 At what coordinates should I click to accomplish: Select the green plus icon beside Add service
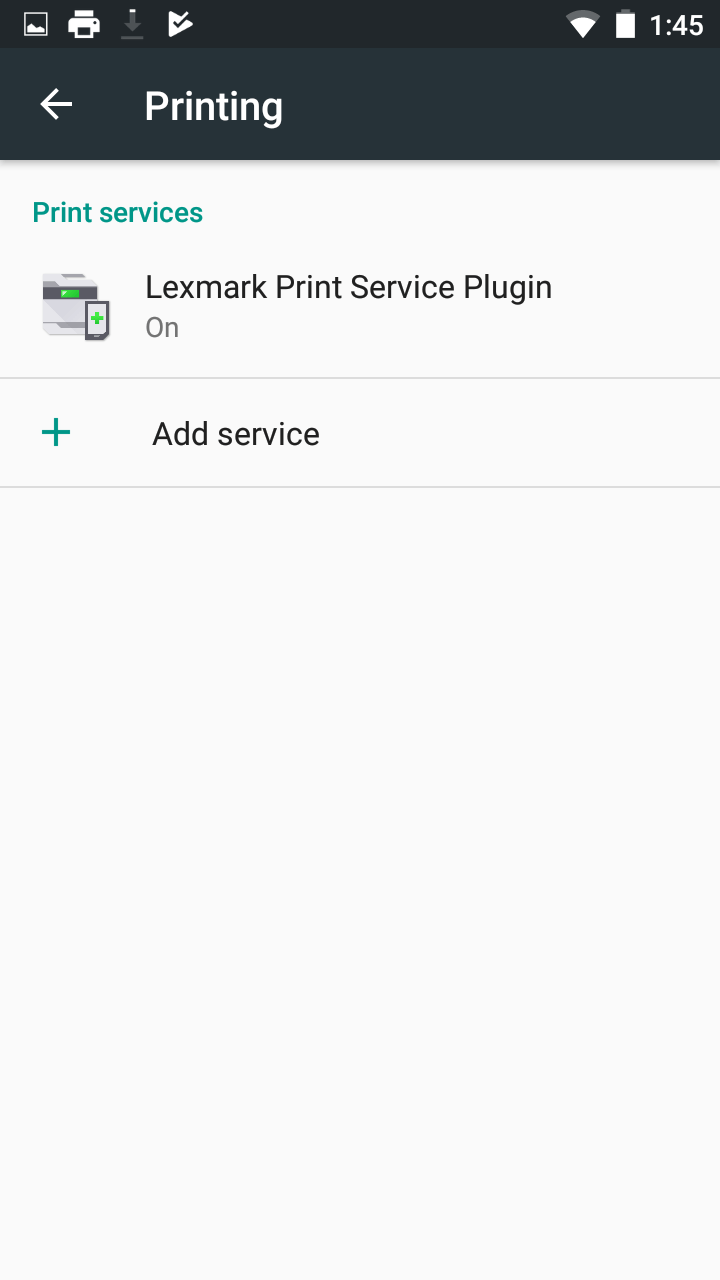pos(56,432)
